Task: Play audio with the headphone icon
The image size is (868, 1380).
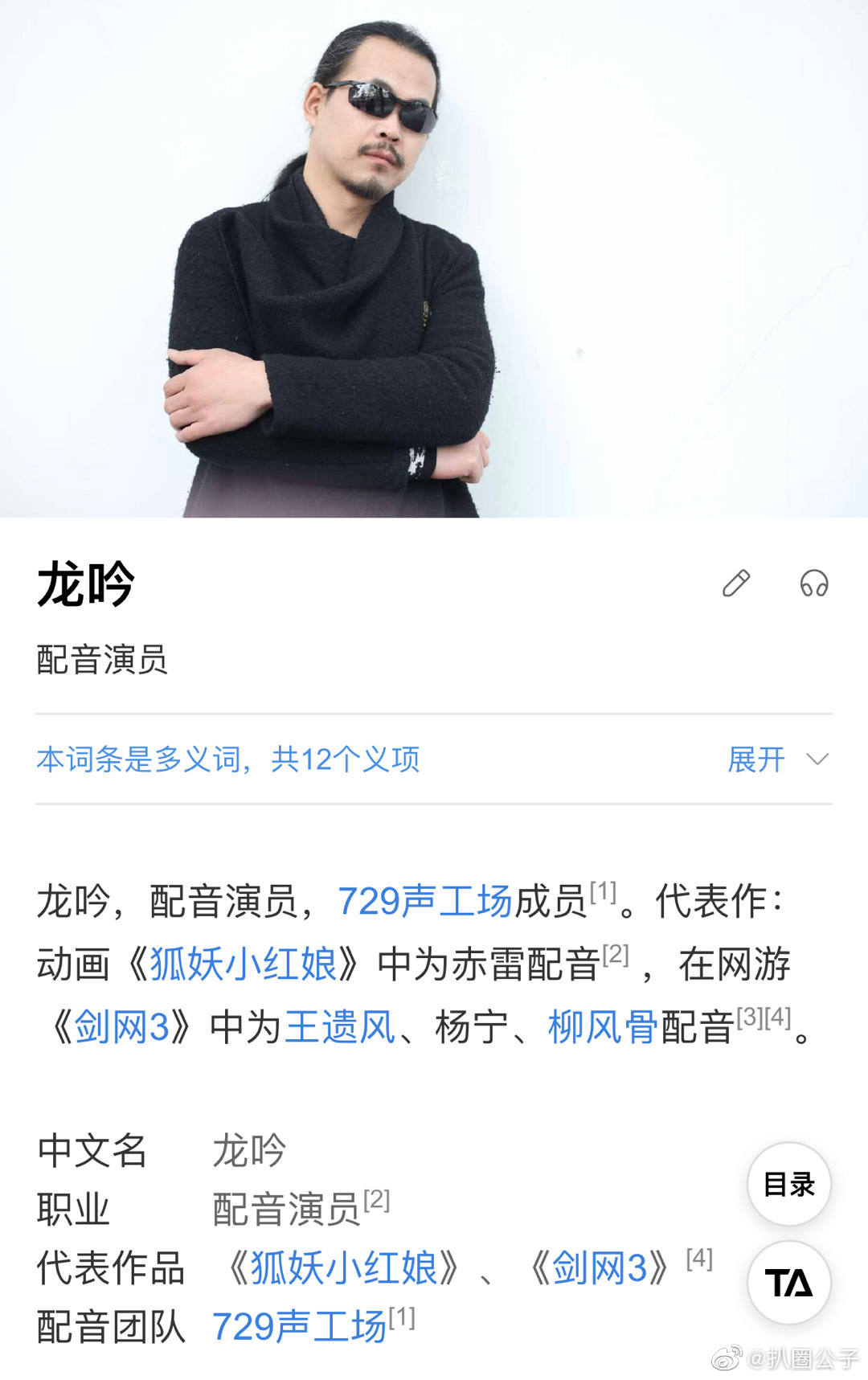Action: tap(813, 584)
